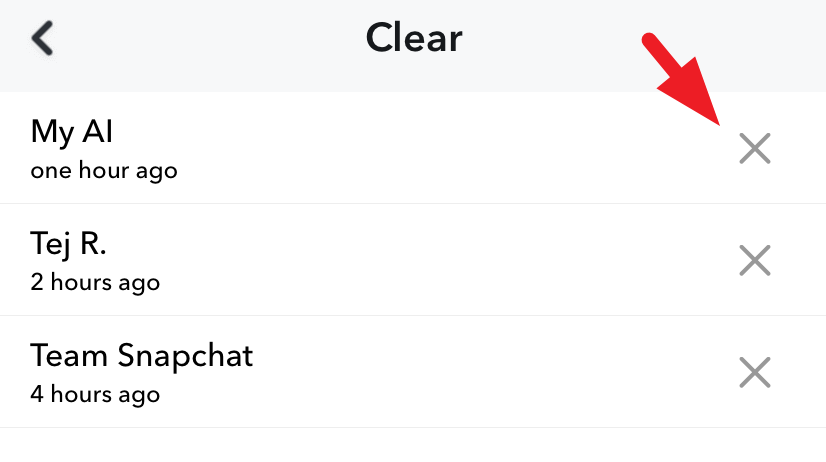Go back from the Clear screen
Viewport: 826px width, 462px height.
(42, 39)
